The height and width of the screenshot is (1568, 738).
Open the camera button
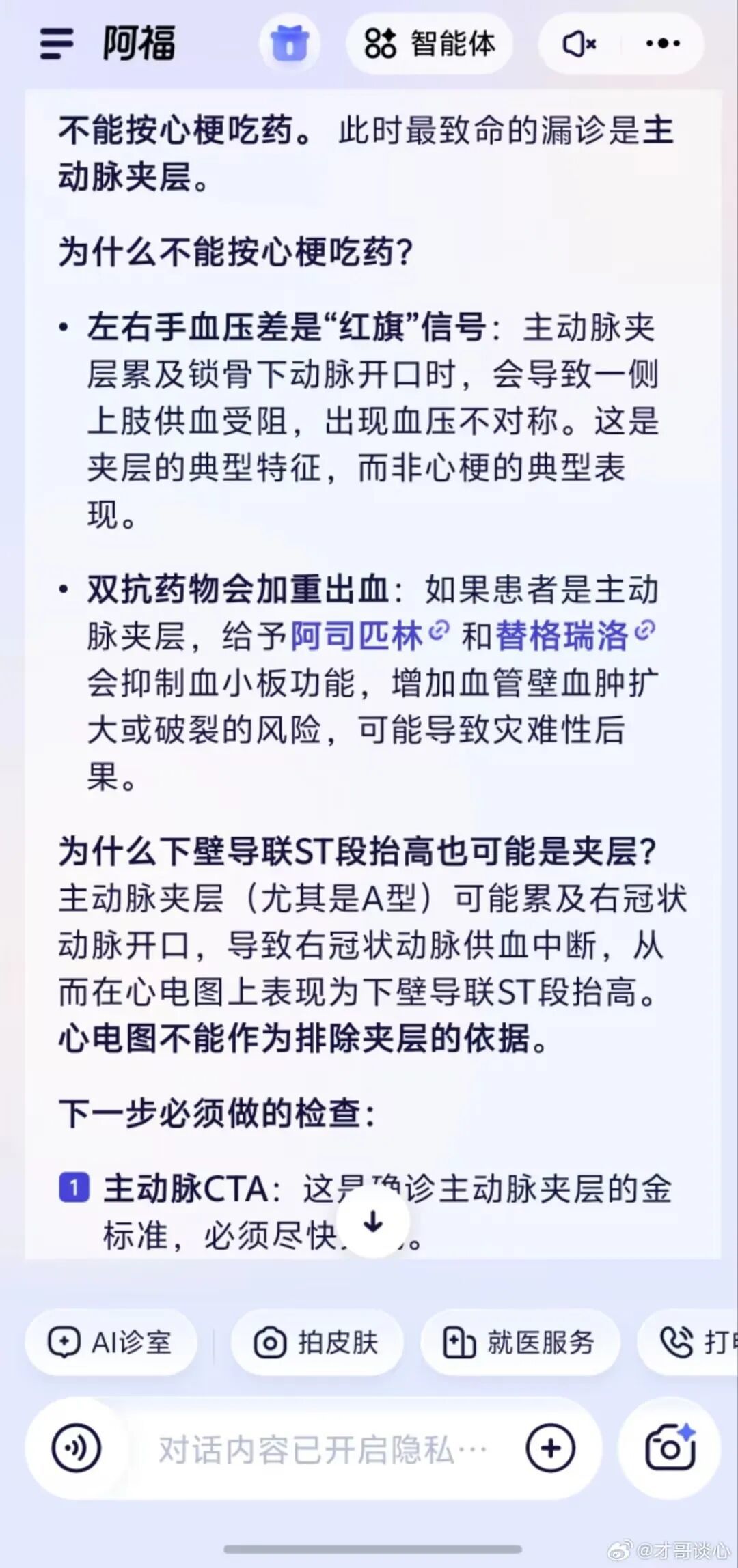pyautogui.click(x=669, y=1448)
